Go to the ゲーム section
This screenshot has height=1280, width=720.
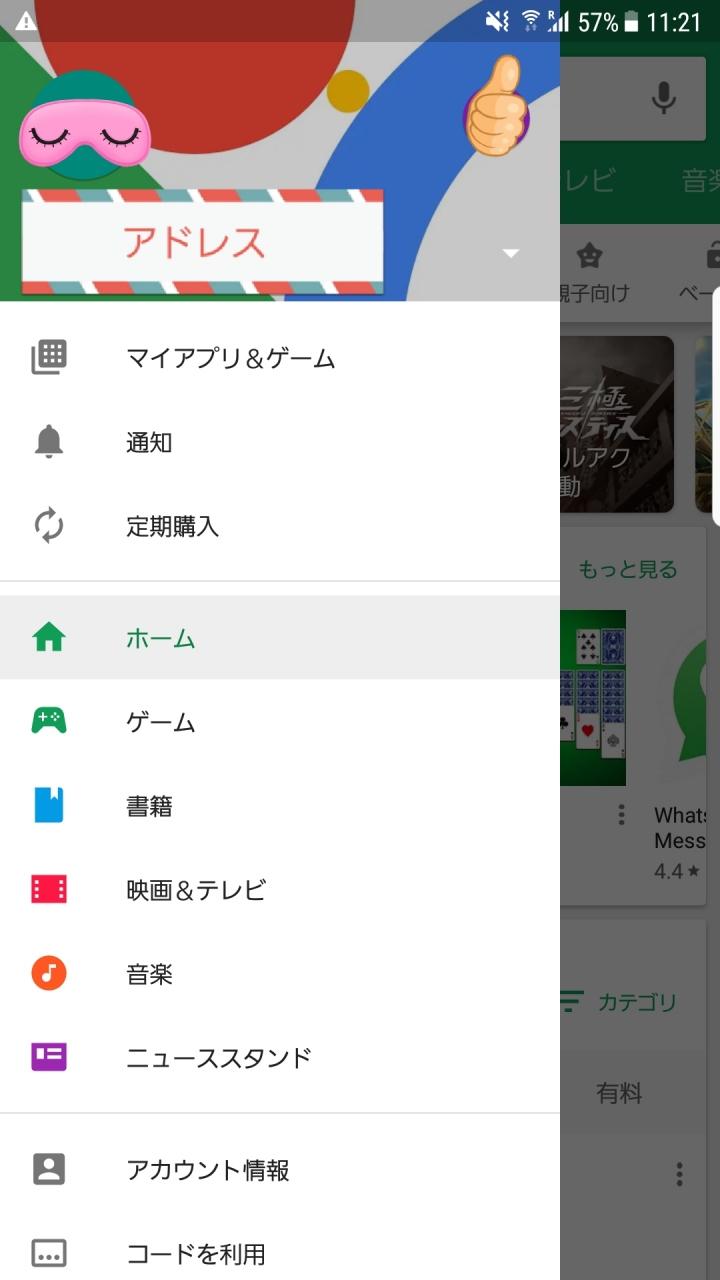tap(280, 722)
